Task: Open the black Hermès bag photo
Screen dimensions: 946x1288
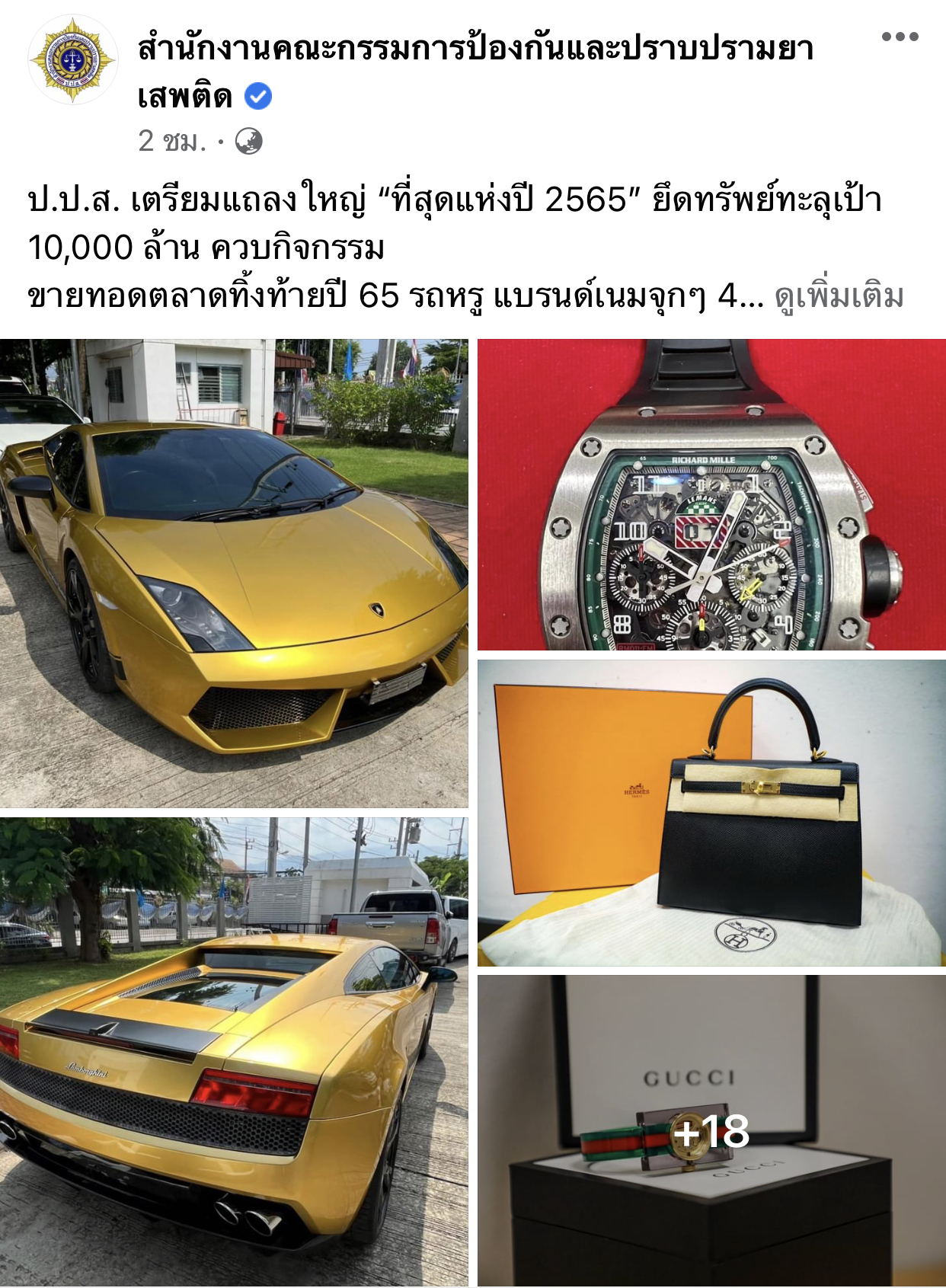Action: point(711,813)
